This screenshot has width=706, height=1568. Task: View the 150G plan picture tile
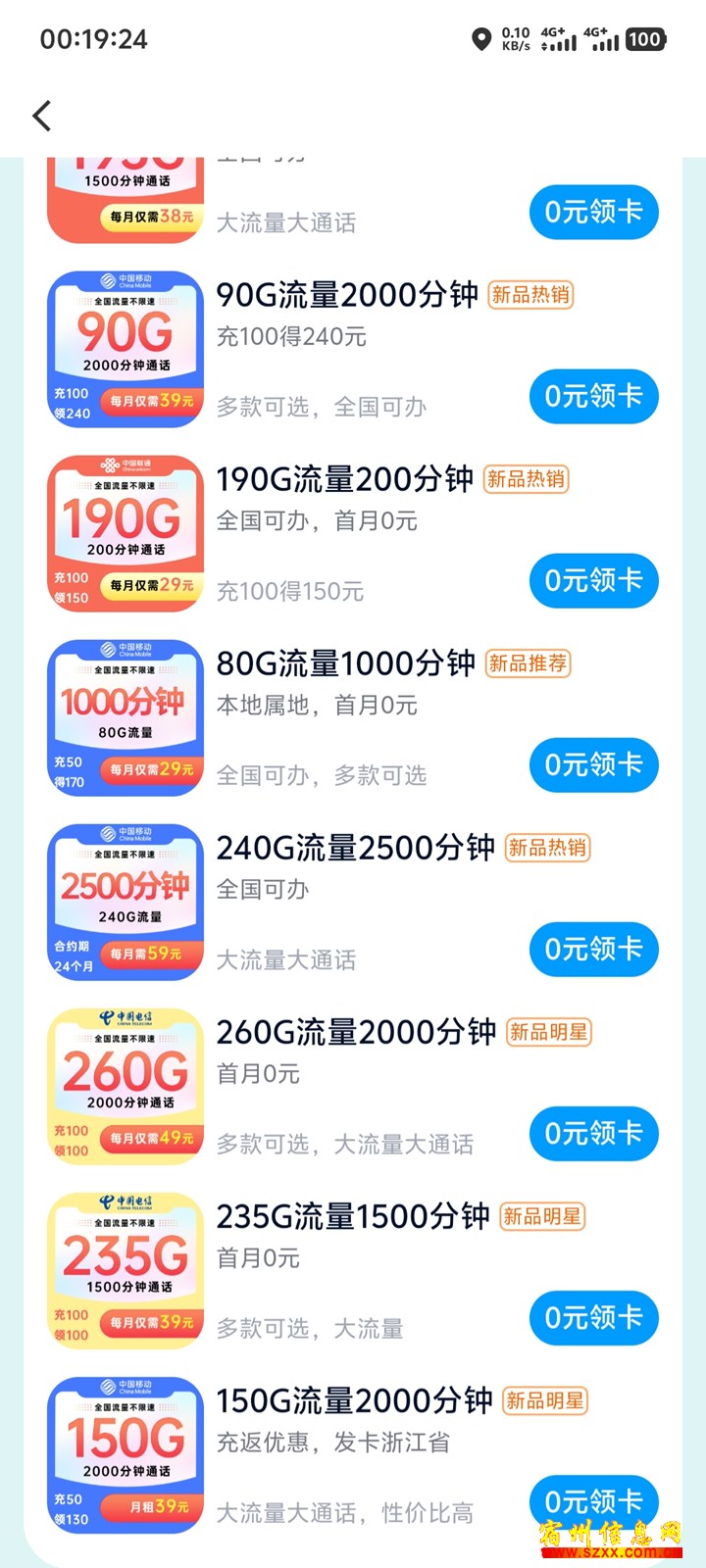point(126,1454)
